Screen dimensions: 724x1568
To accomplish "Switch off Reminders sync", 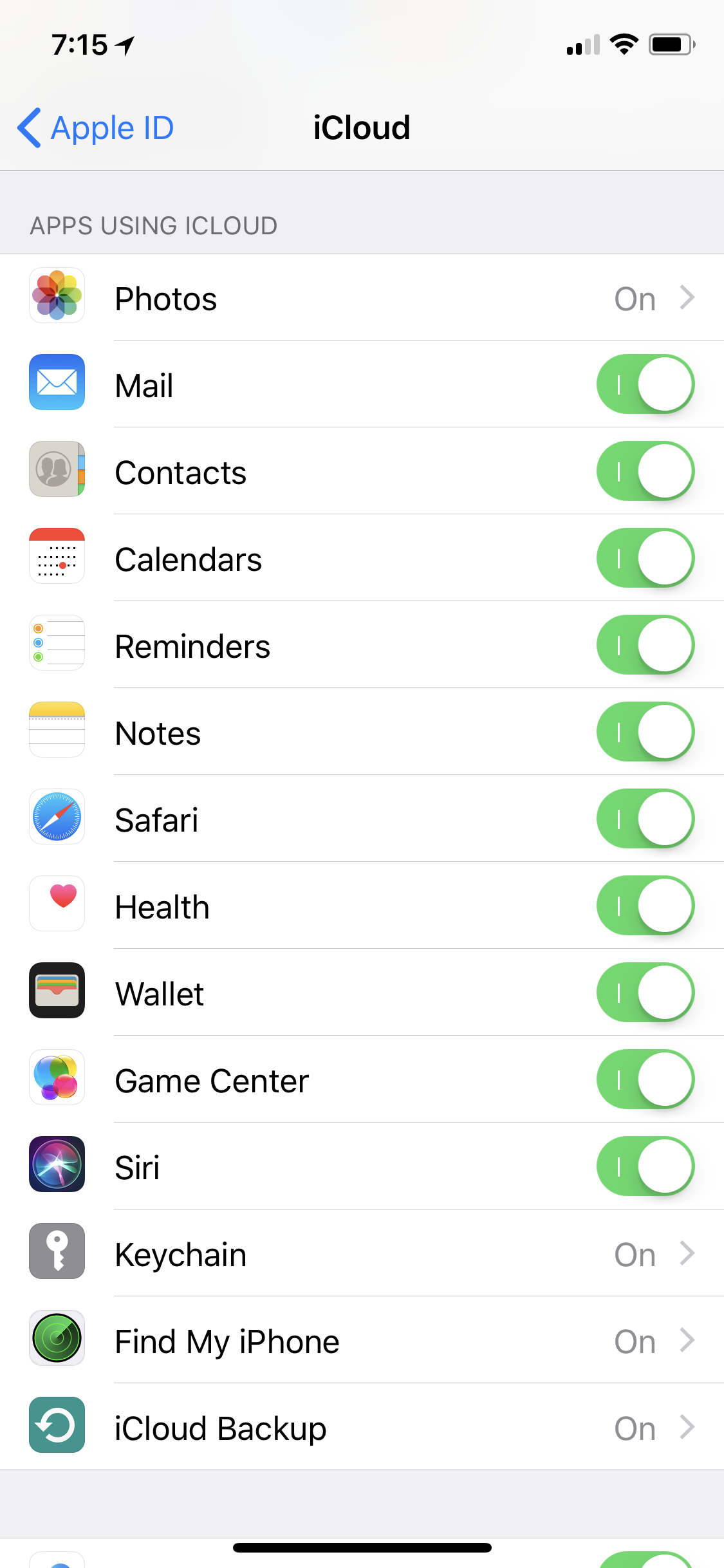I will tap(645, 645).
